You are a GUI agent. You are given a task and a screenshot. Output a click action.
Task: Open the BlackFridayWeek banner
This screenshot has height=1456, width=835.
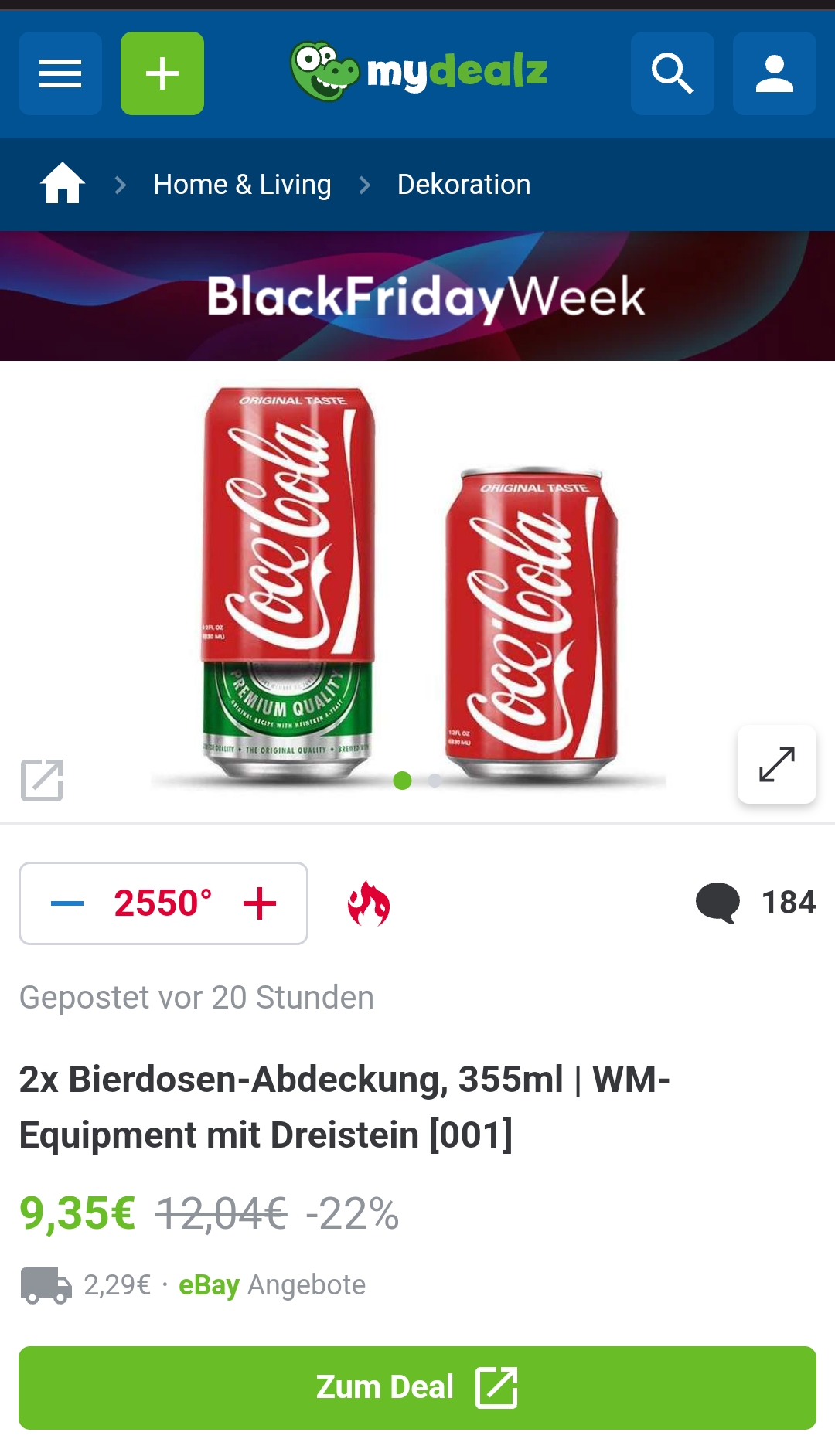[x=417, y=296]
